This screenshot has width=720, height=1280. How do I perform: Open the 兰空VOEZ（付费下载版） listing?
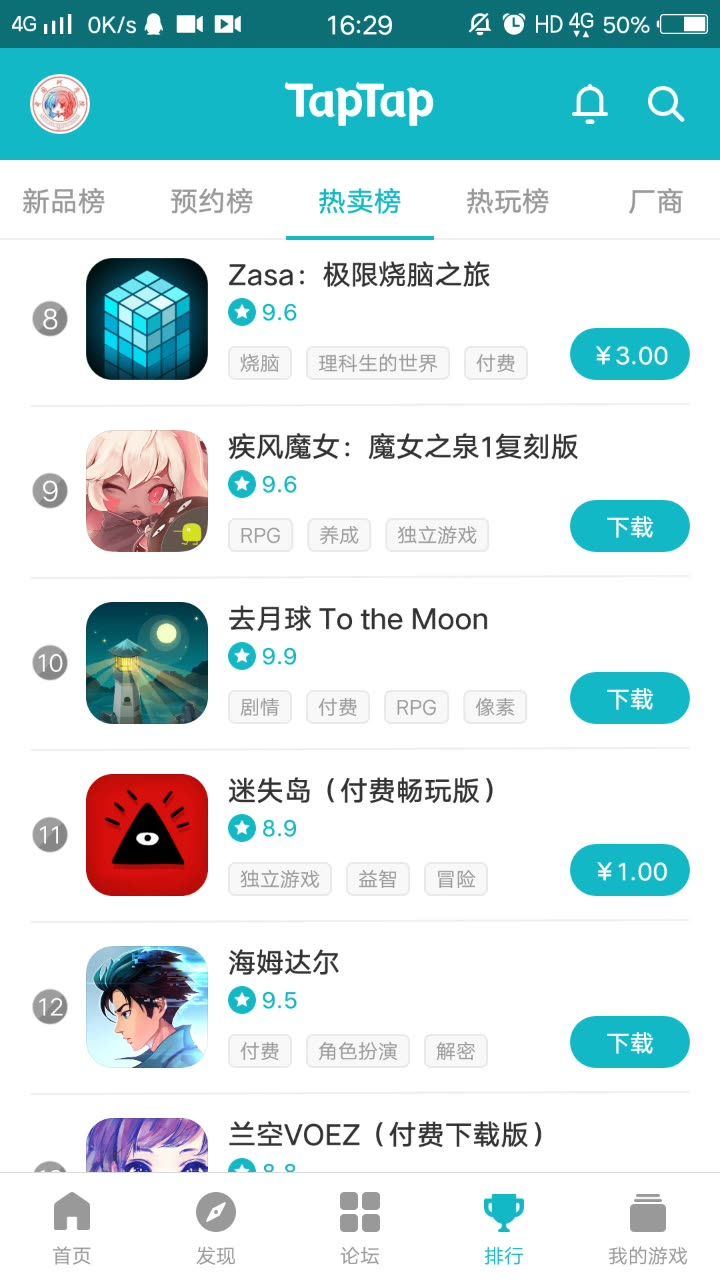tap(387, 1135)
